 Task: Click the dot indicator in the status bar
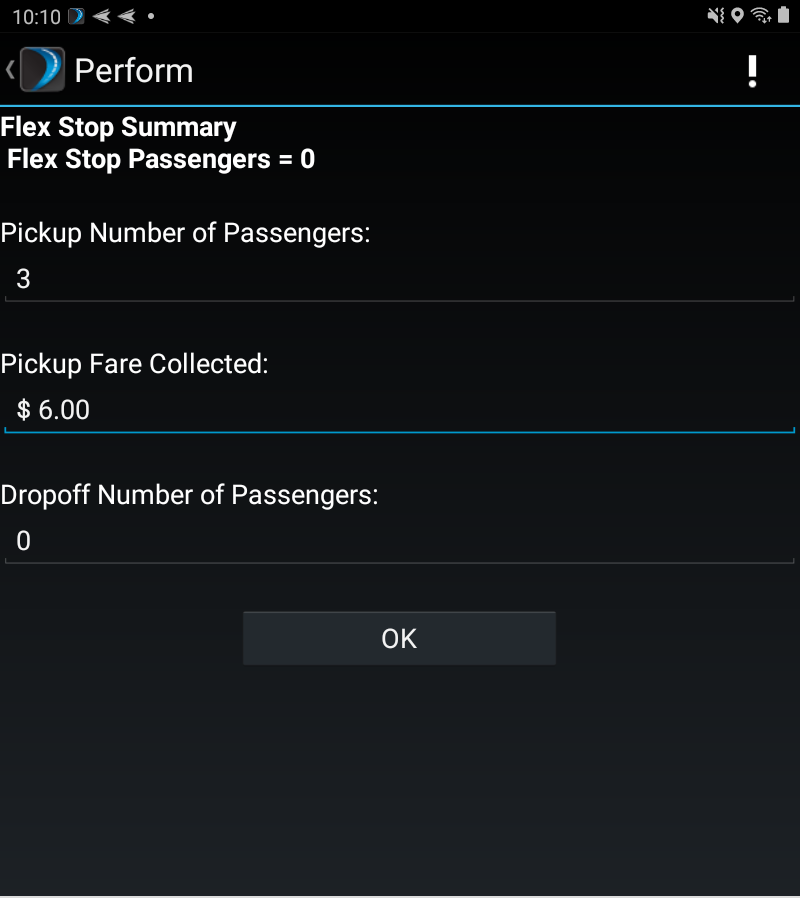point(150,16)
